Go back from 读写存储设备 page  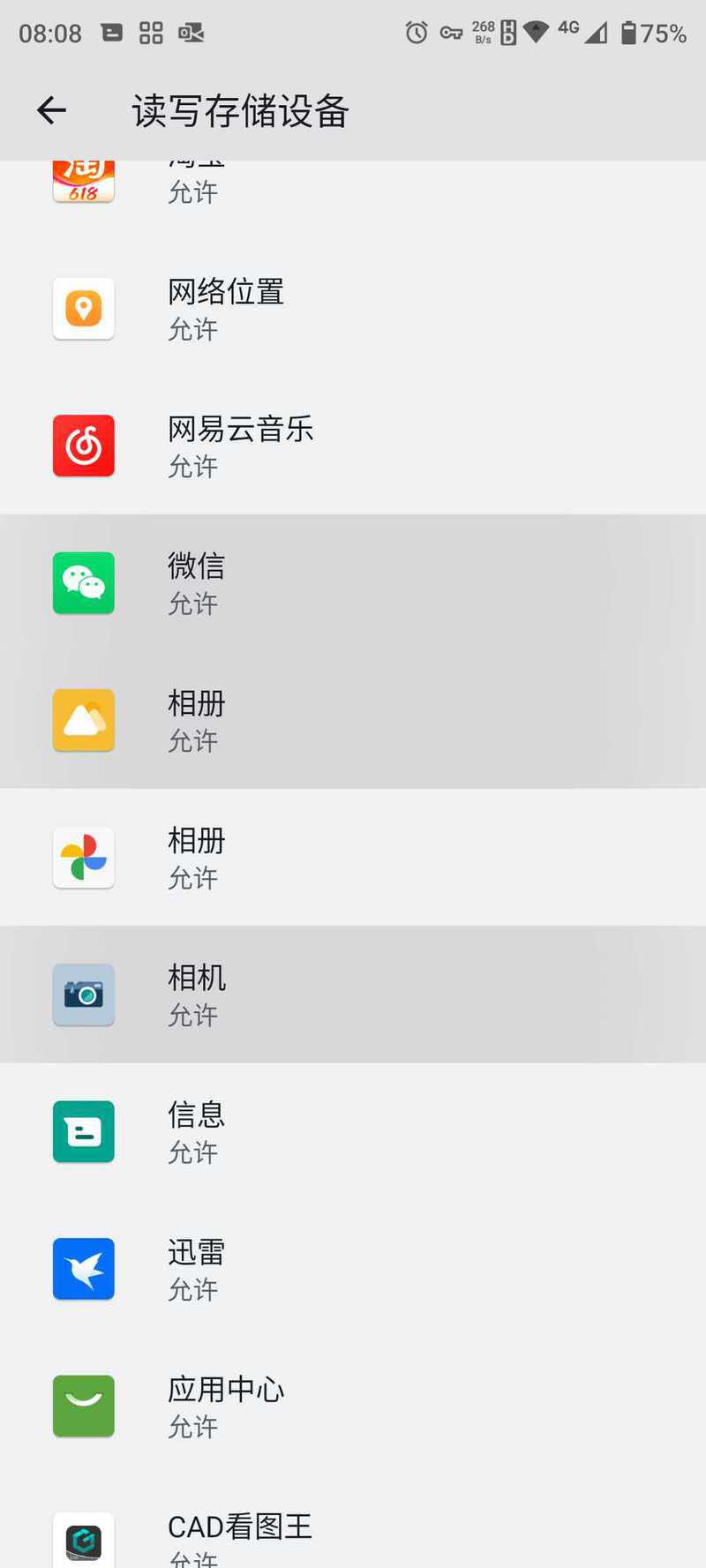[x=51, y=110]
